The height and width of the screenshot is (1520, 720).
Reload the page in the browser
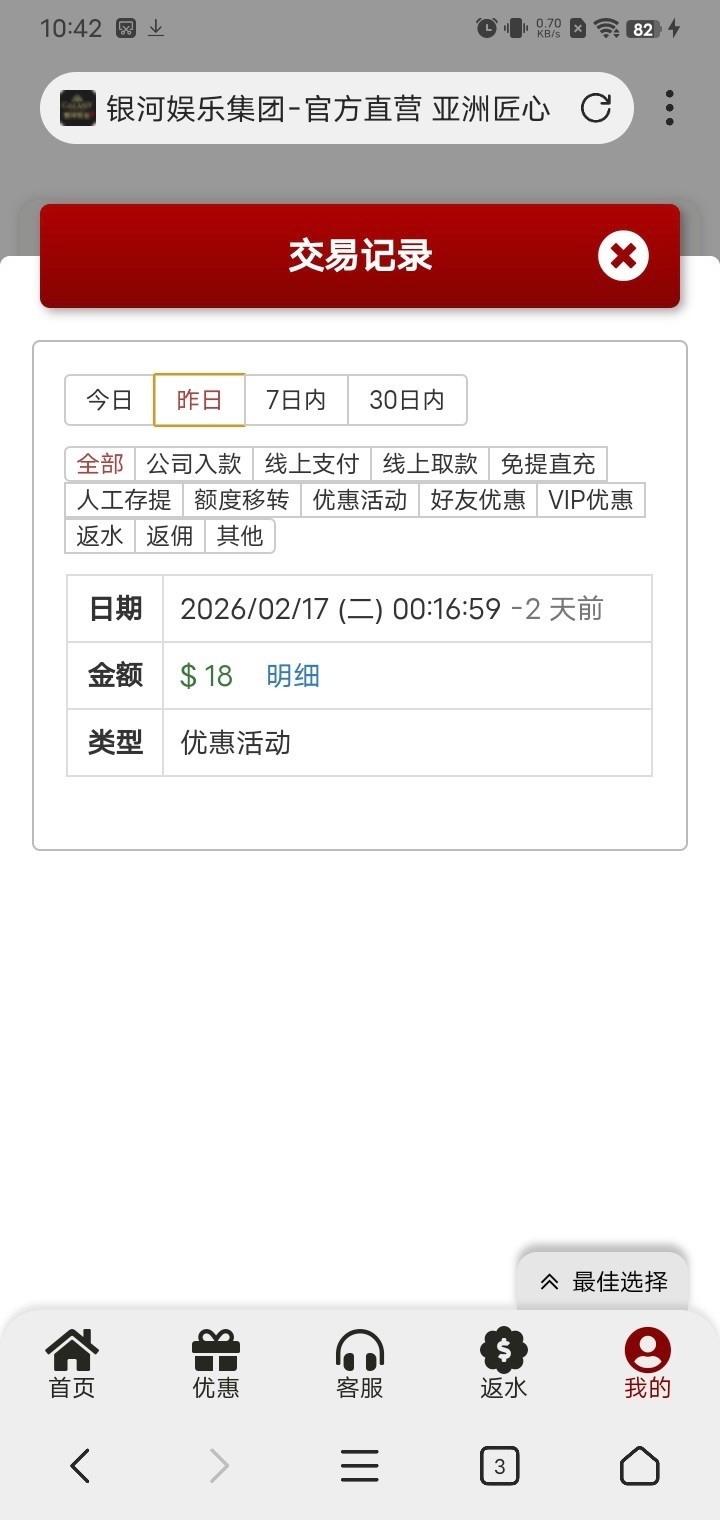click(x=596, y=108)
